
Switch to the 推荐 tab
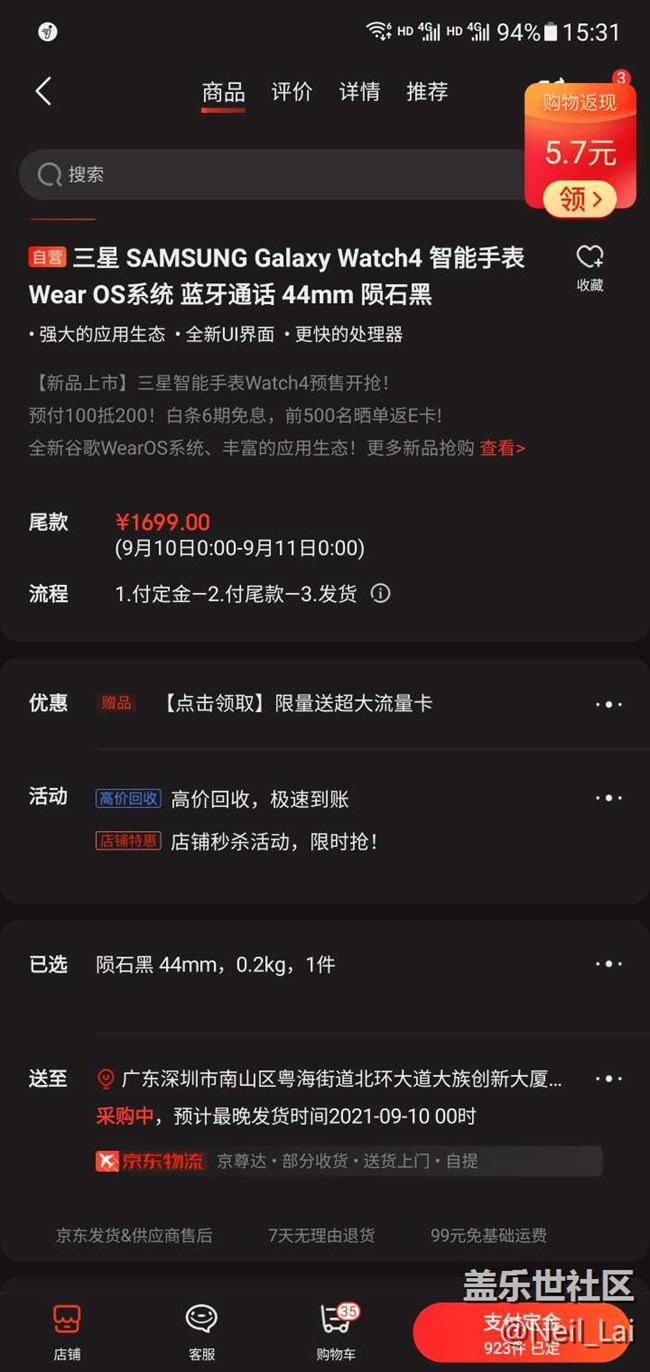(x=426, y=92)
